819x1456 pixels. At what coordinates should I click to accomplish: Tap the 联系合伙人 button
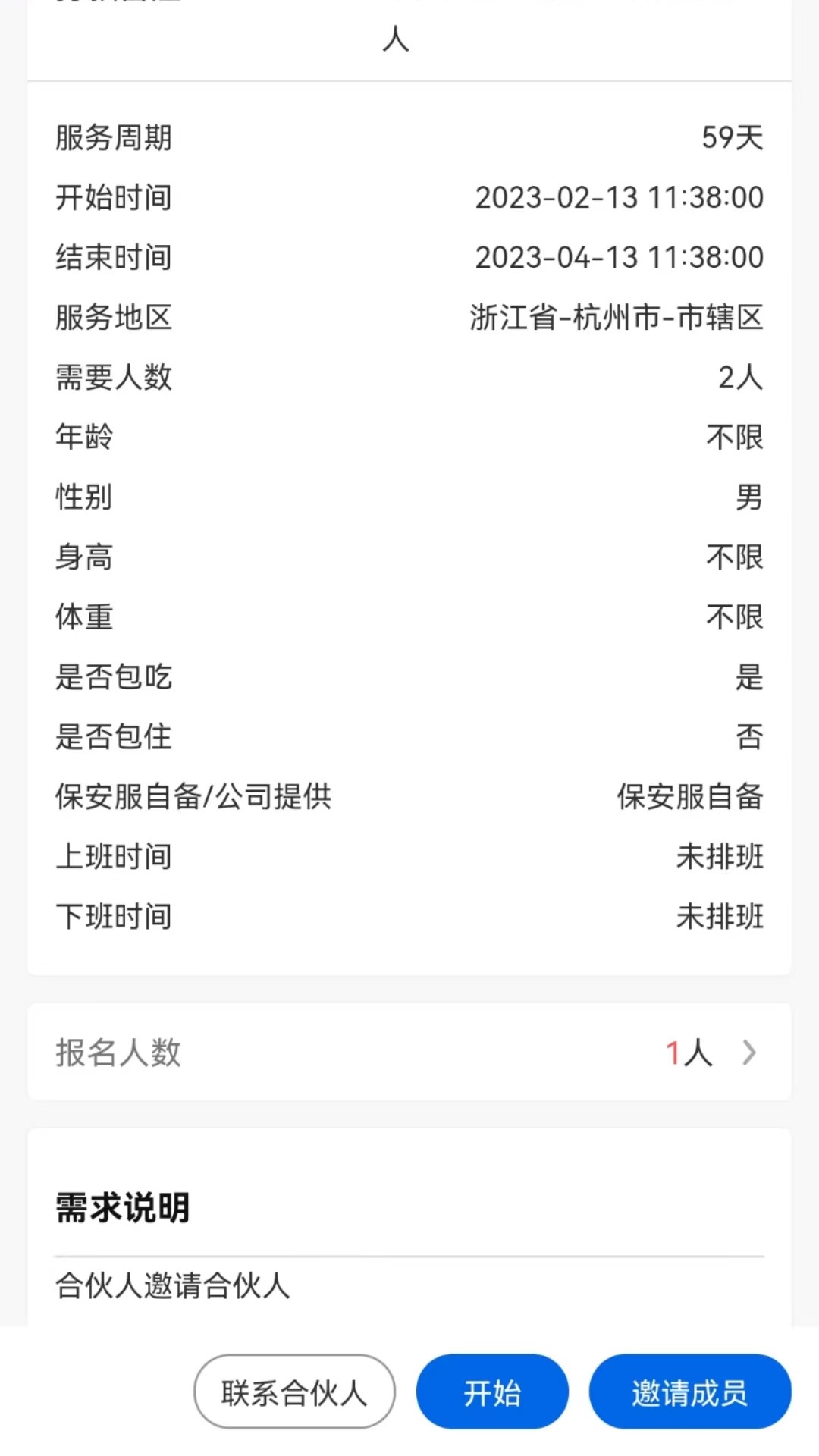pyautogui.click(x=294, y=1392)
